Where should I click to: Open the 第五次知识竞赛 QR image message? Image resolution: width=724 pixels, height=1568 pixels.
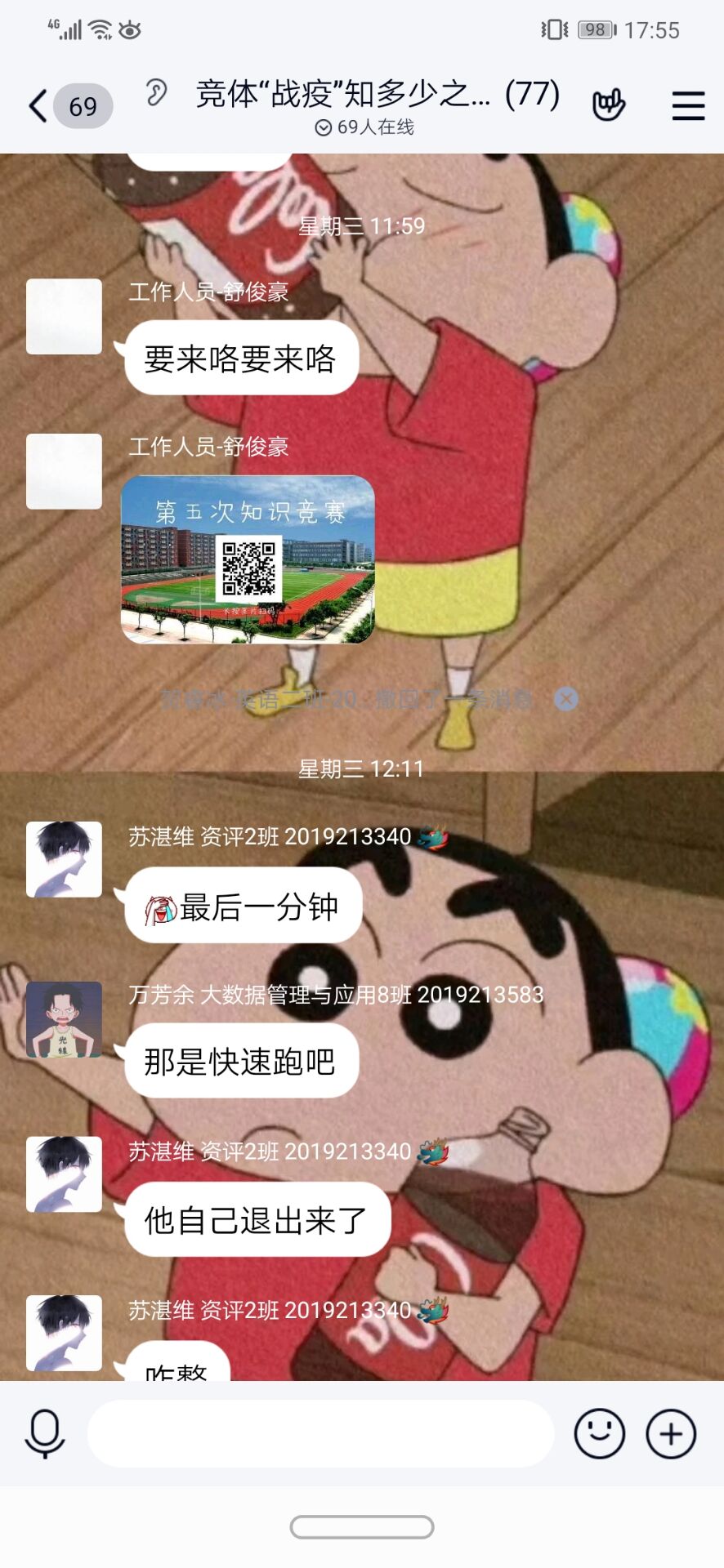coord(248,559)
